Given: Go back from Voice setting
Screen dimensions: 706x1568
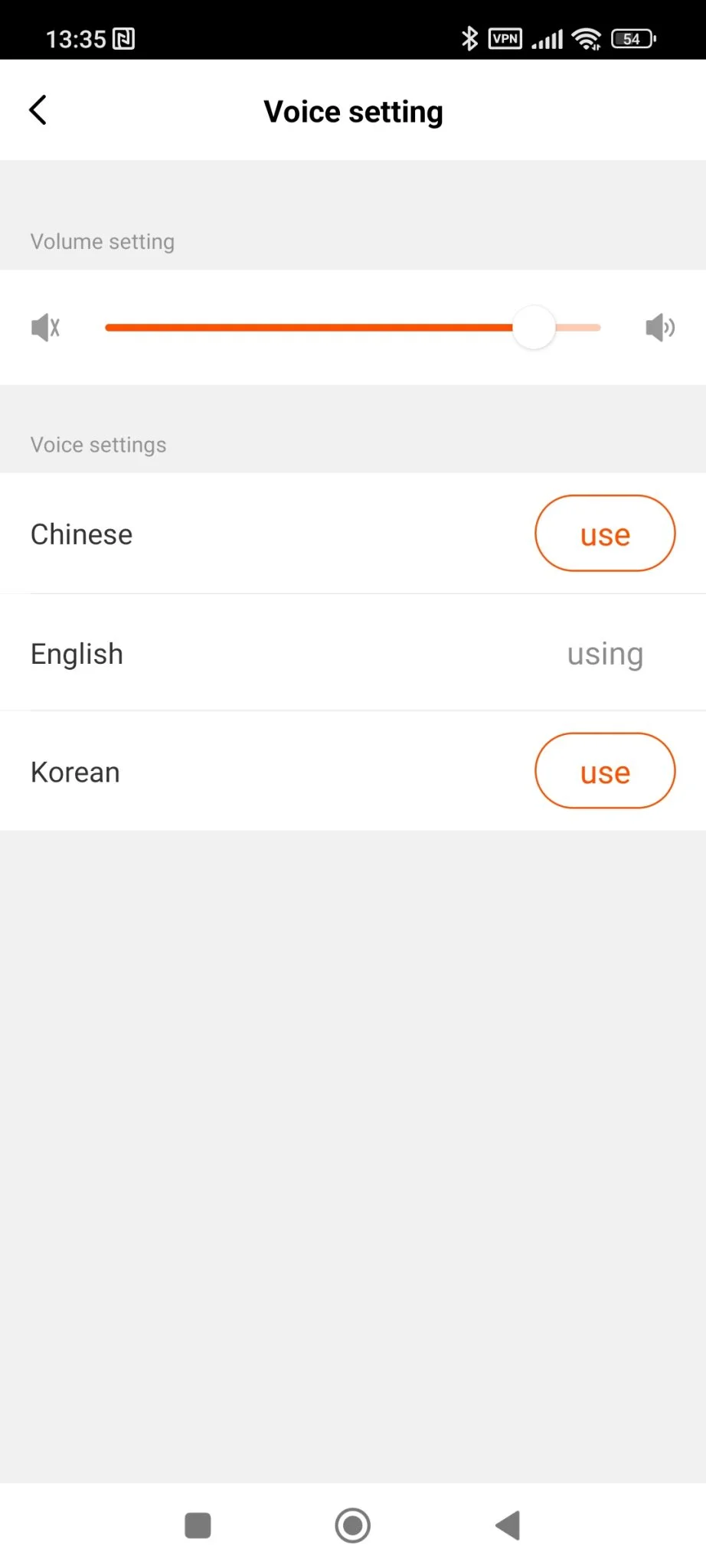Looking at the screenshot, I should pyautogui.click(x=38, y=110).
